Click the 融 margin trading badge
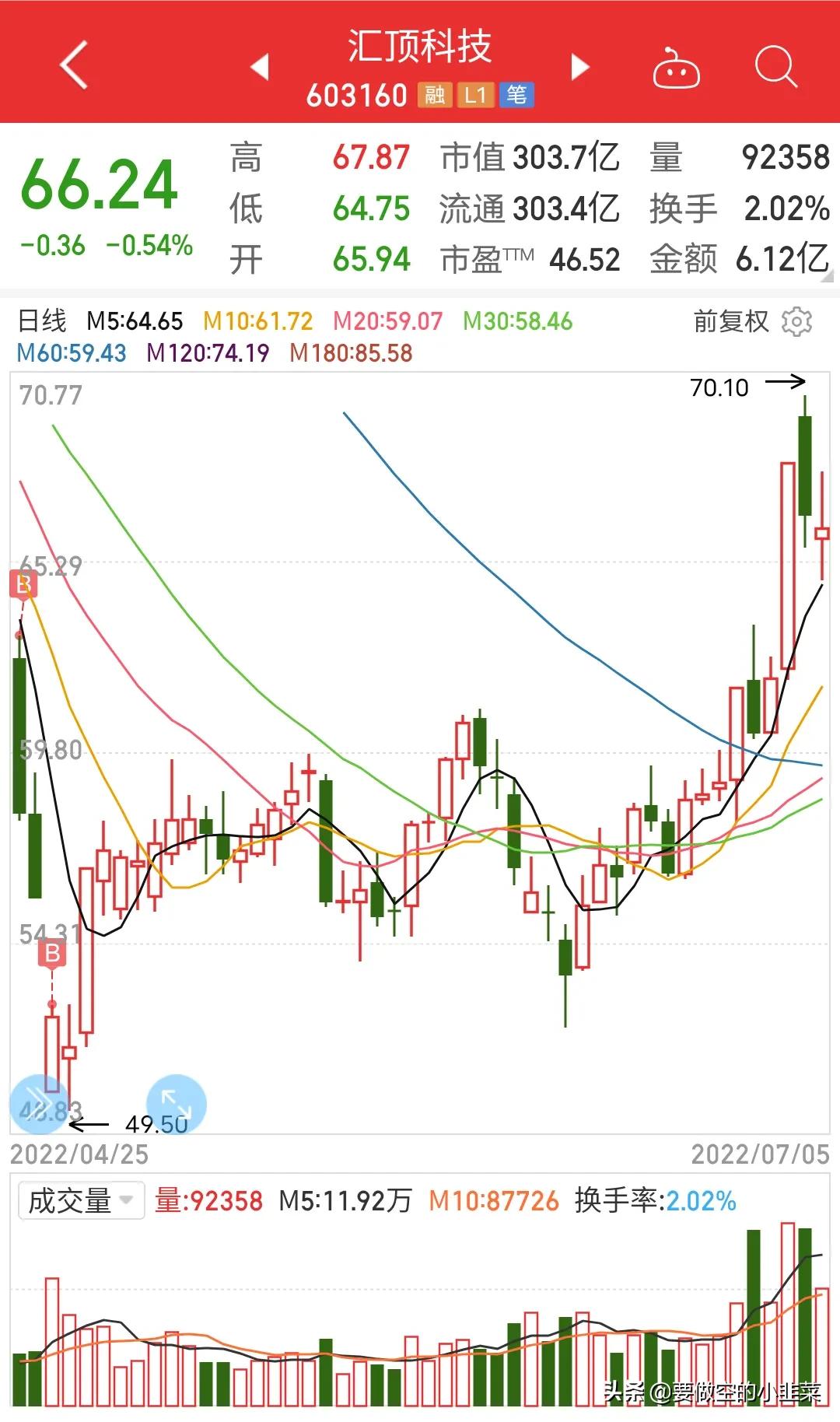 432,95
